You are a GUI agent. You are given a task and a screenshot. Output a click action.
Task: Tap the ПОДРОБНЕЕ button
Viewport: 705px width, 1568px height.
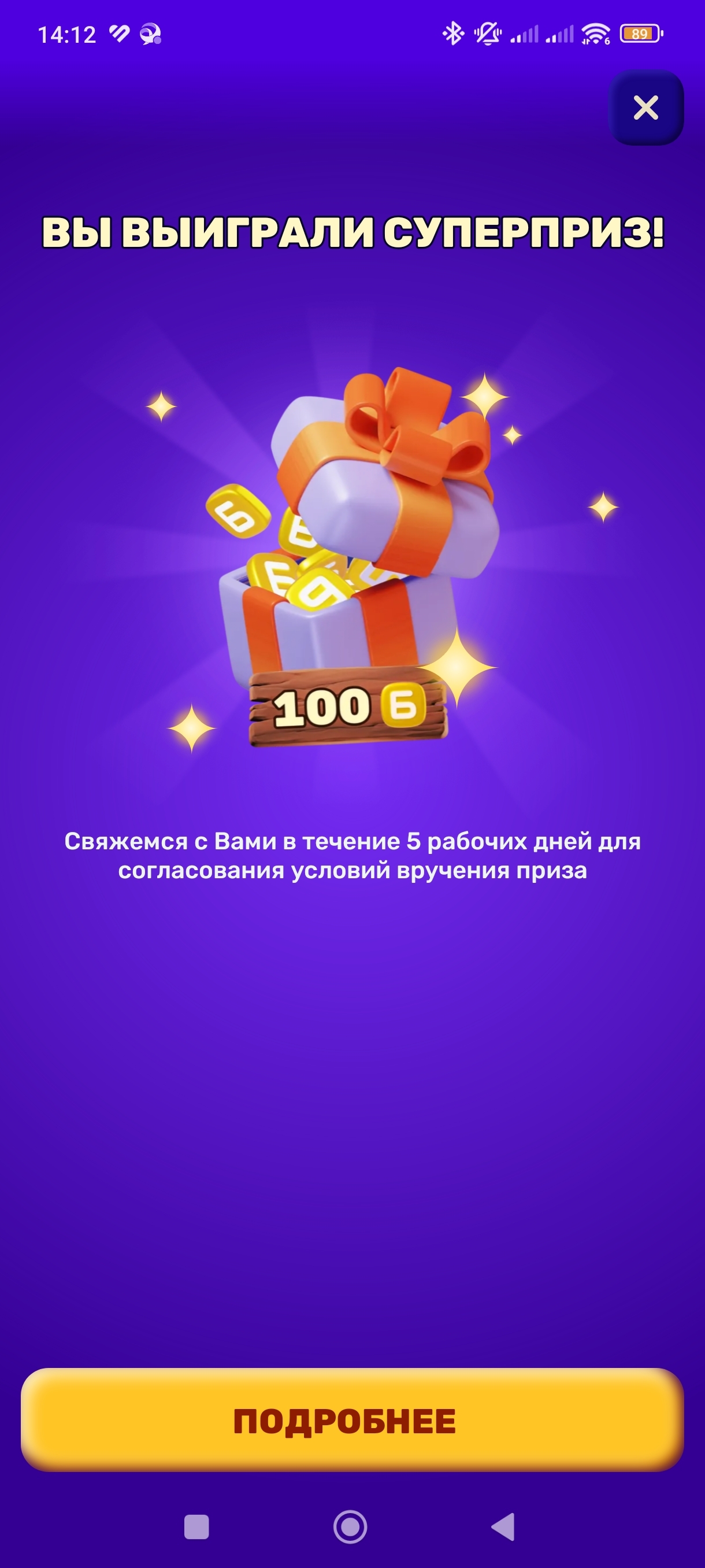pyautogui.click(x=352, y=1420)
